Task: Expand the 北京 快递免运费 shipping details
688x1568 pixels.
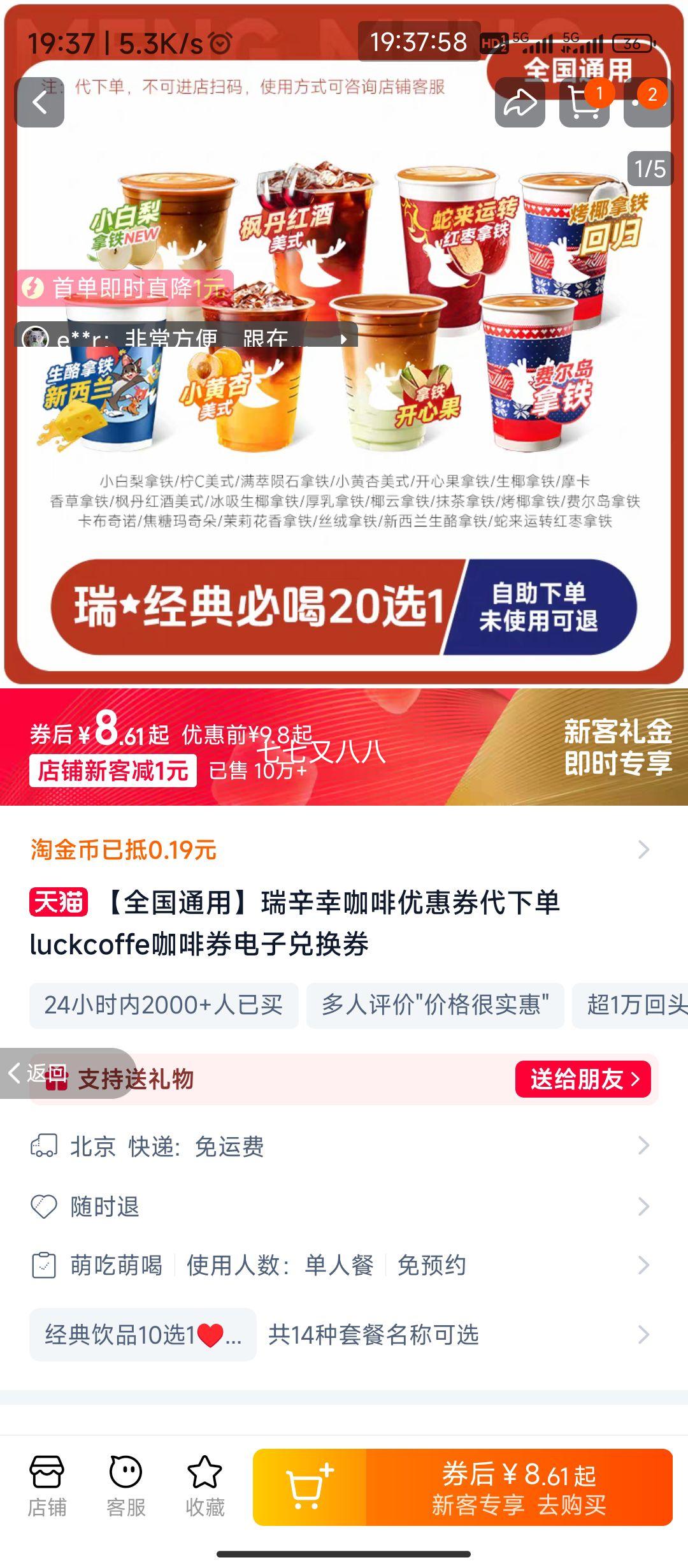Action: click(344, 1147)
